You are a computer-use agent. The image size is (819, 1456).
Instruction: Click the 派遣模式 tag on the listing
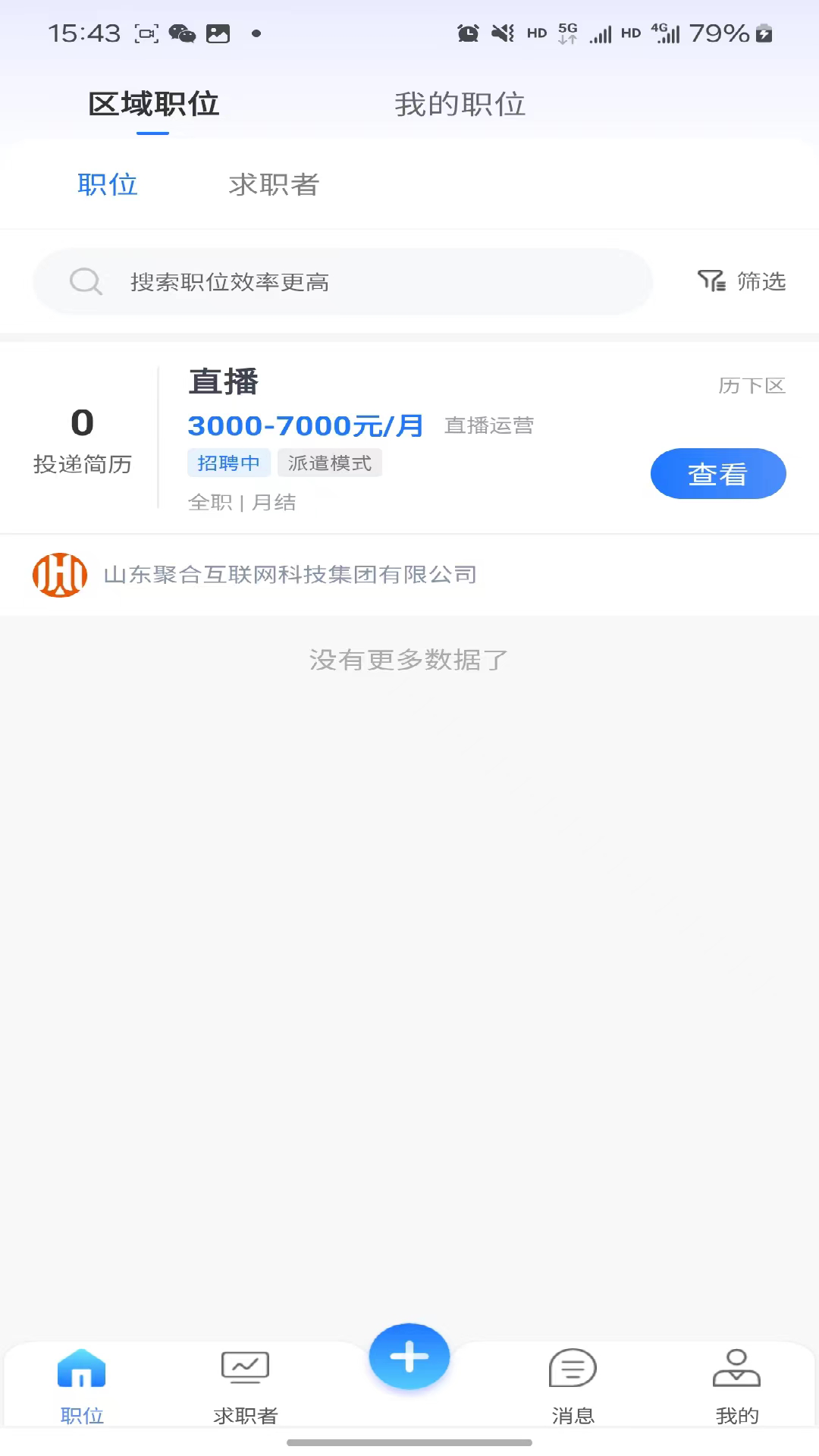pos(329,463)
